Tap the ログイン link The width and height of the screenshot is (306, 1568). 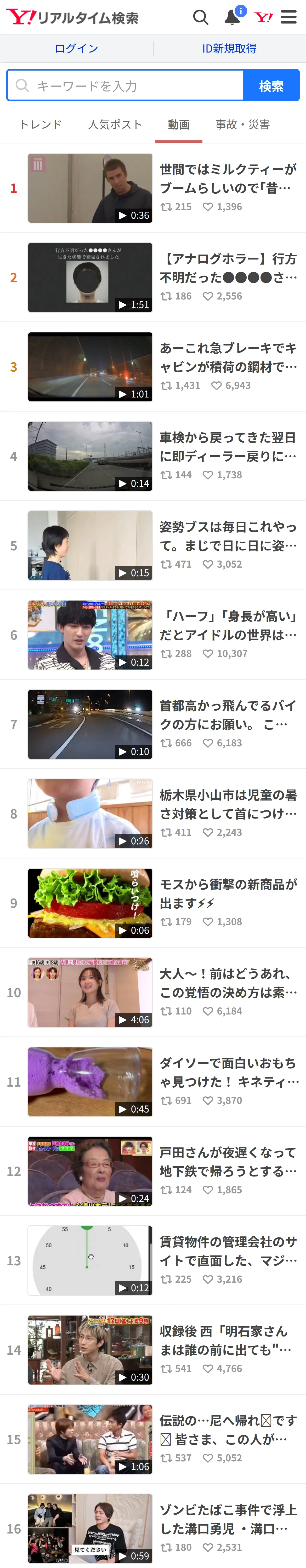click(x=76, y=49)
